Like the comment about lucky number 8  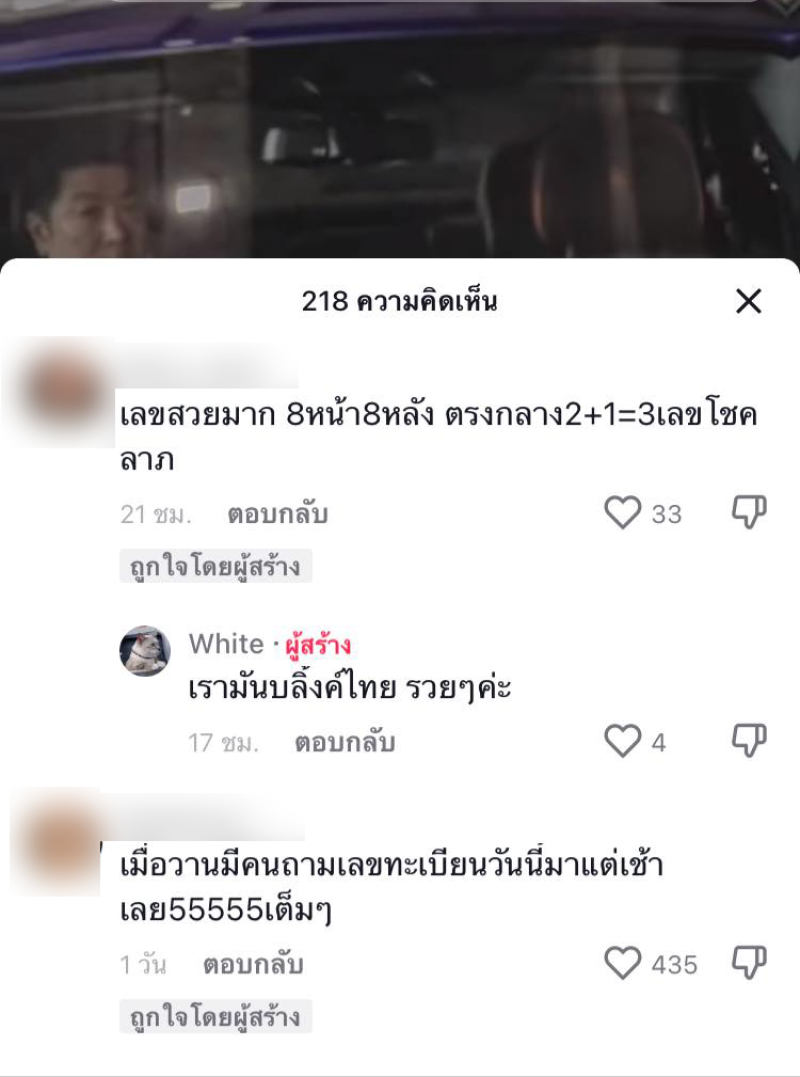623,513
